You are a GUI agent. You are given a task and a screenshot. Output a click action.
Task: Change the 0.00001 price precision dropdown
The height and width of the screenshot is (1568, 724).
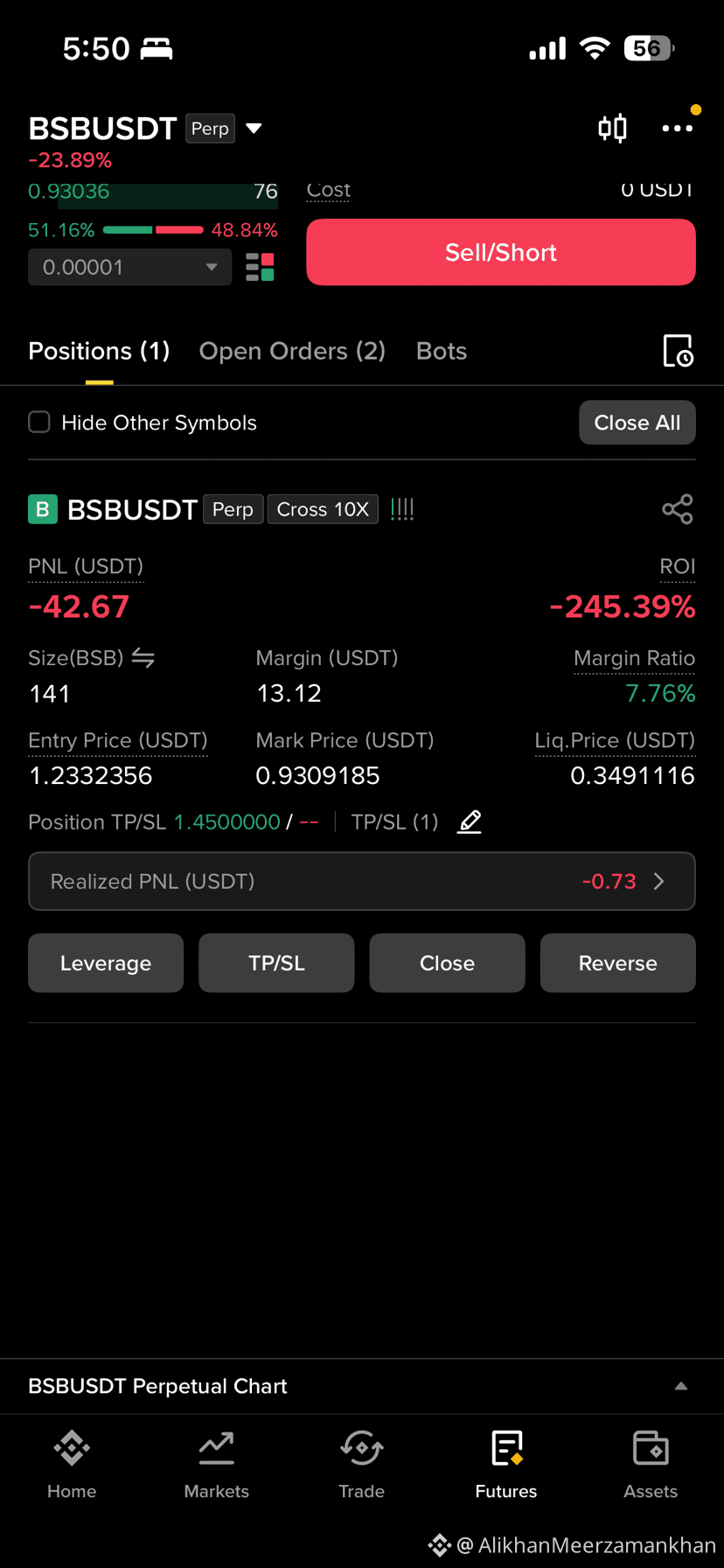tap(129, 267)
